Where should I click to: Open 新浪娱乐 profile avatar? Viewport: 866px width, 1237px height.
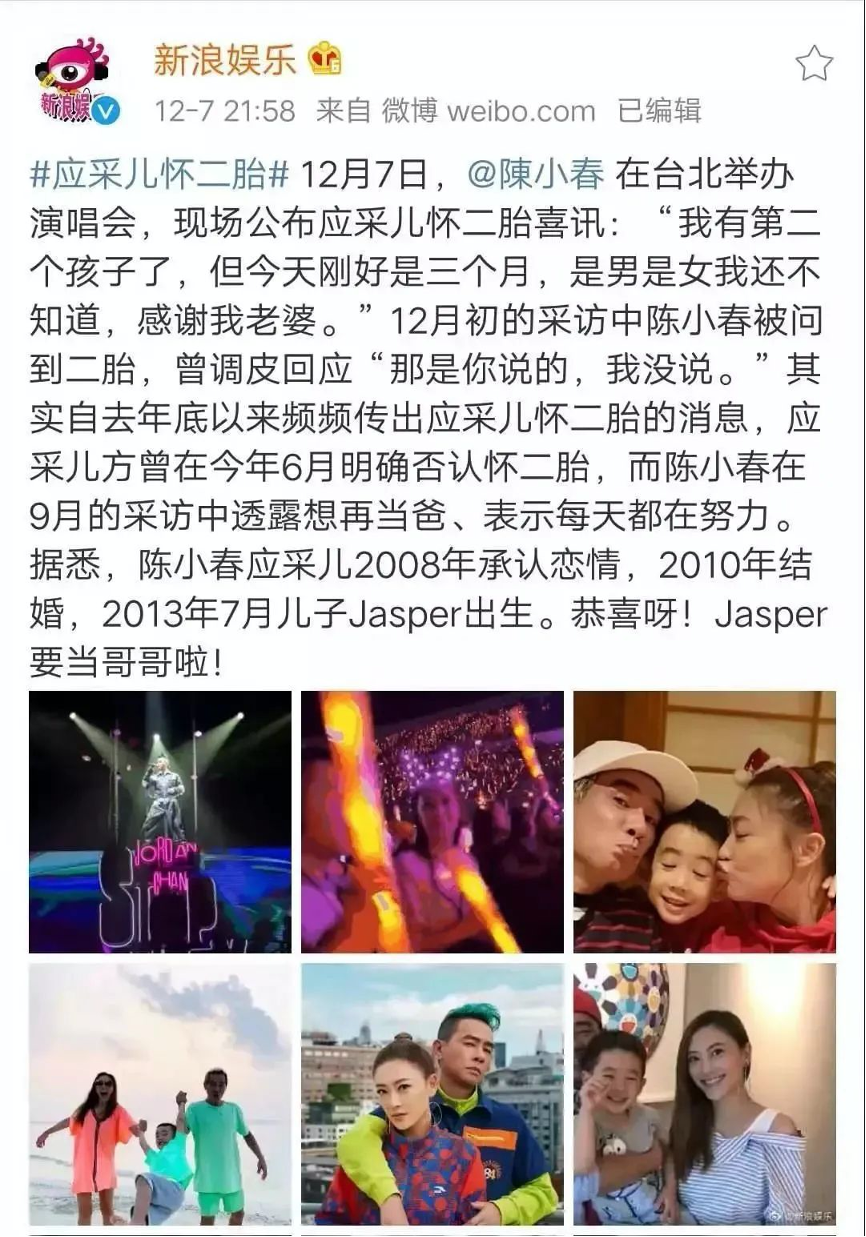click(74, 82)
